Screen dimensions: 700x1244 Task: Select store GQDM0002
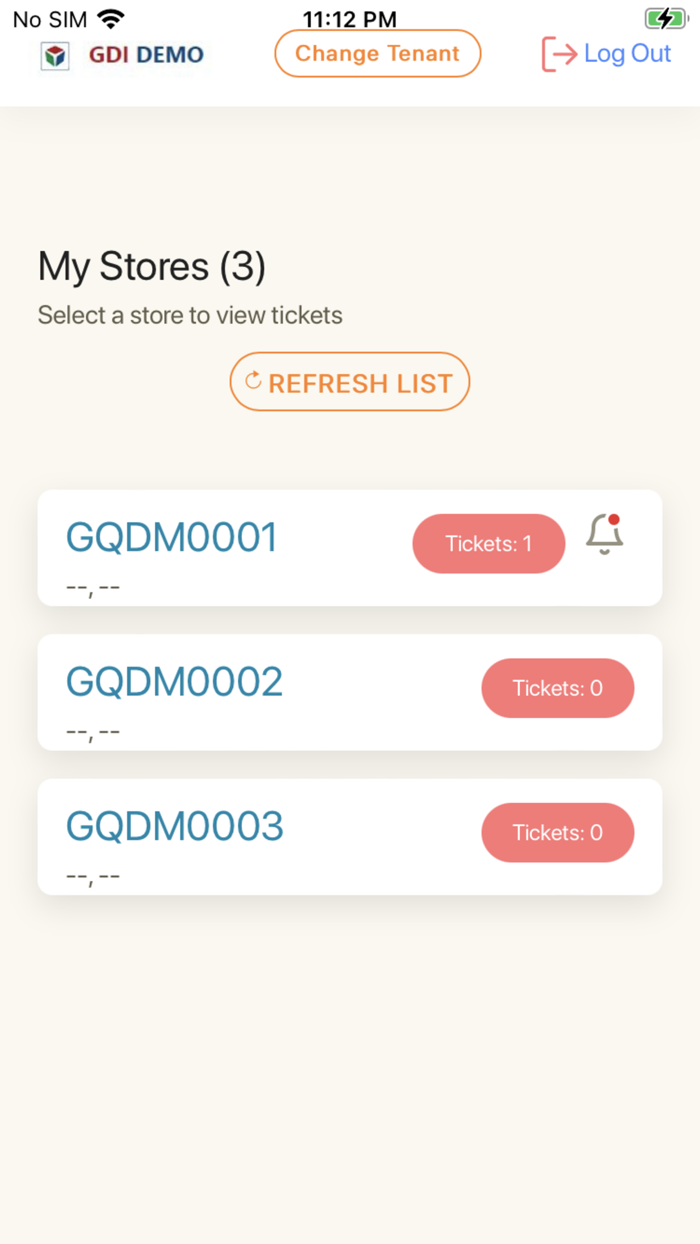click(x=175, y=682)
